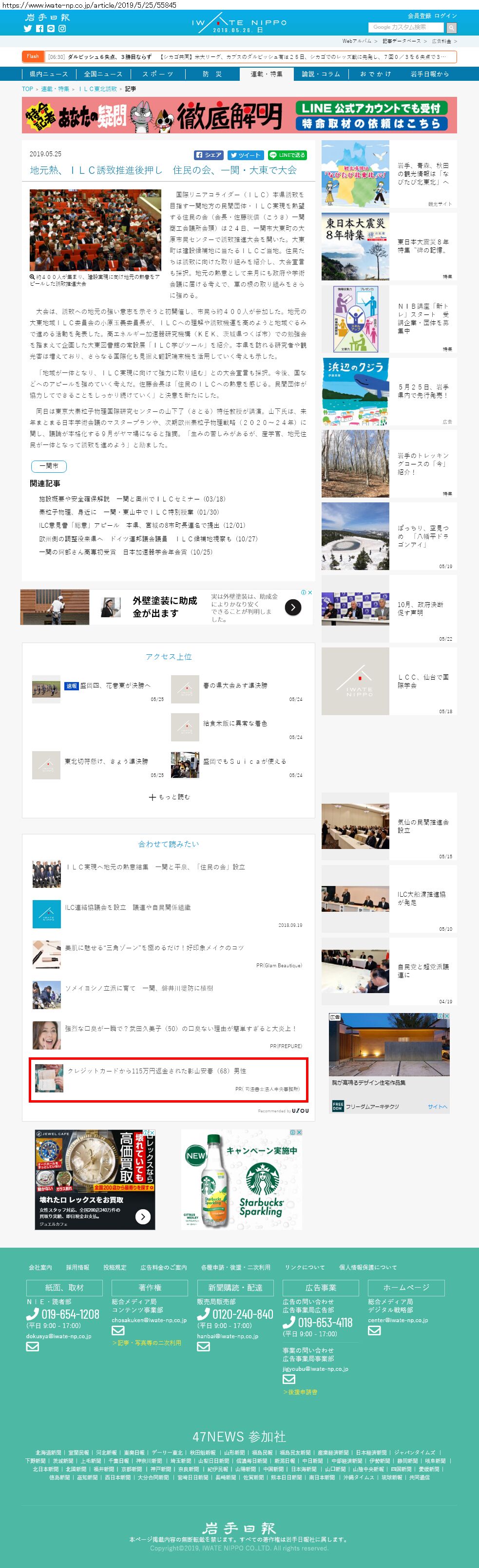479x1568 pixels.
Task: Open the 東日本大震災8年特集 sidebar card
Action: [x=389, y=246]
